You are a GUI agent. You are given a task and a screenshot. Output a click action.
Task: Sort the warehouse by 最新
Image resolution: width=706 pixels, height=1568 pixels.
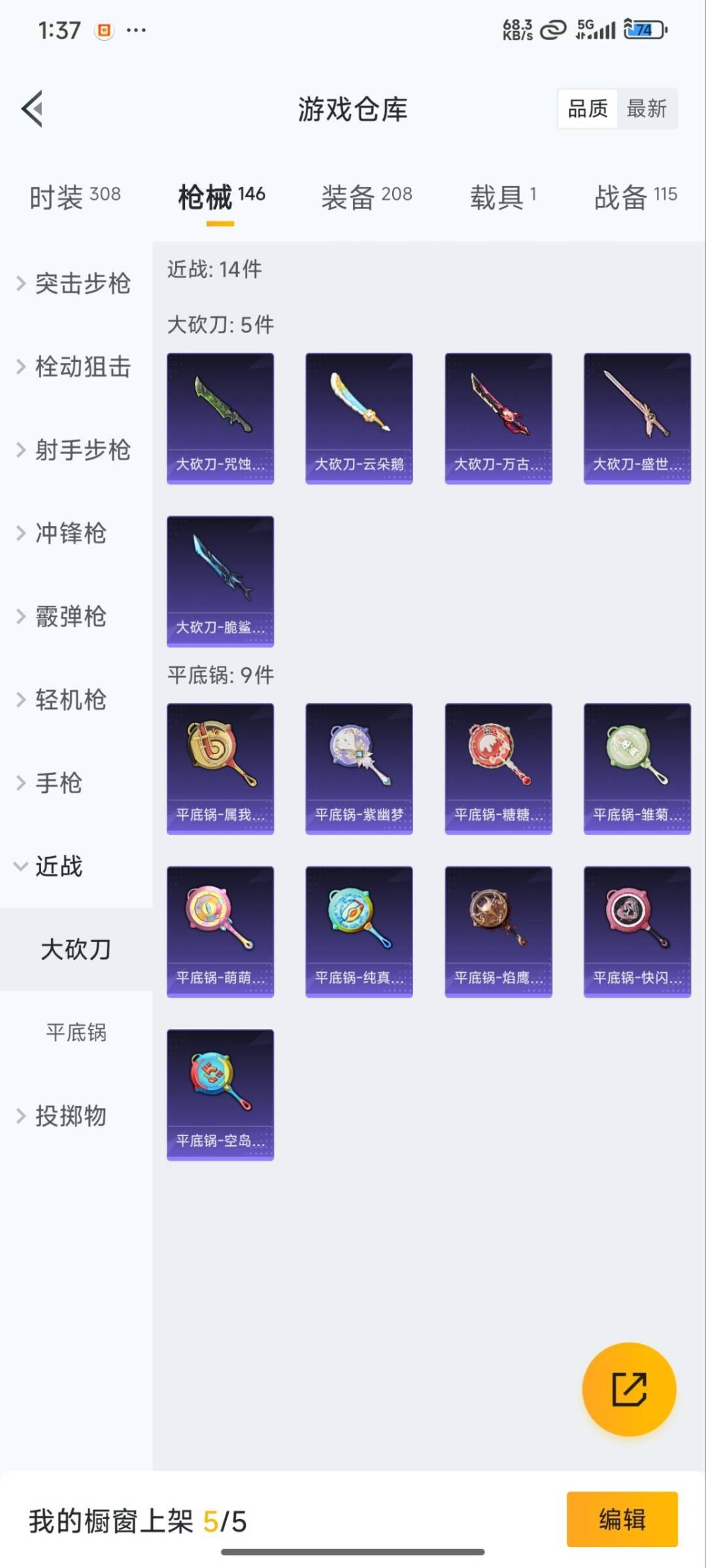coord(646,108)
